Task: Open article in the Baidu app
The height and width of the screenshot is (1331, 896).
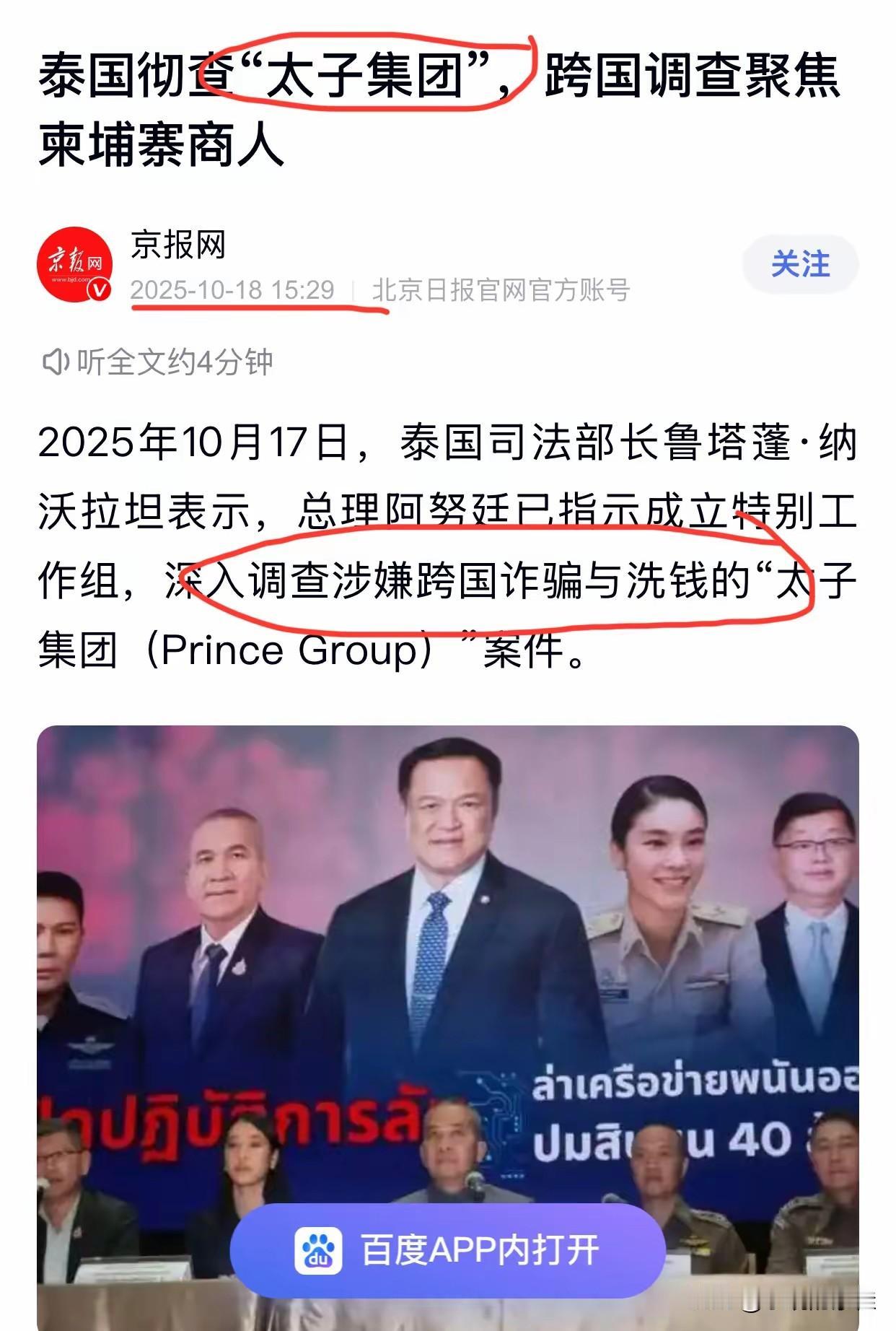Action: pos(447,1250)
